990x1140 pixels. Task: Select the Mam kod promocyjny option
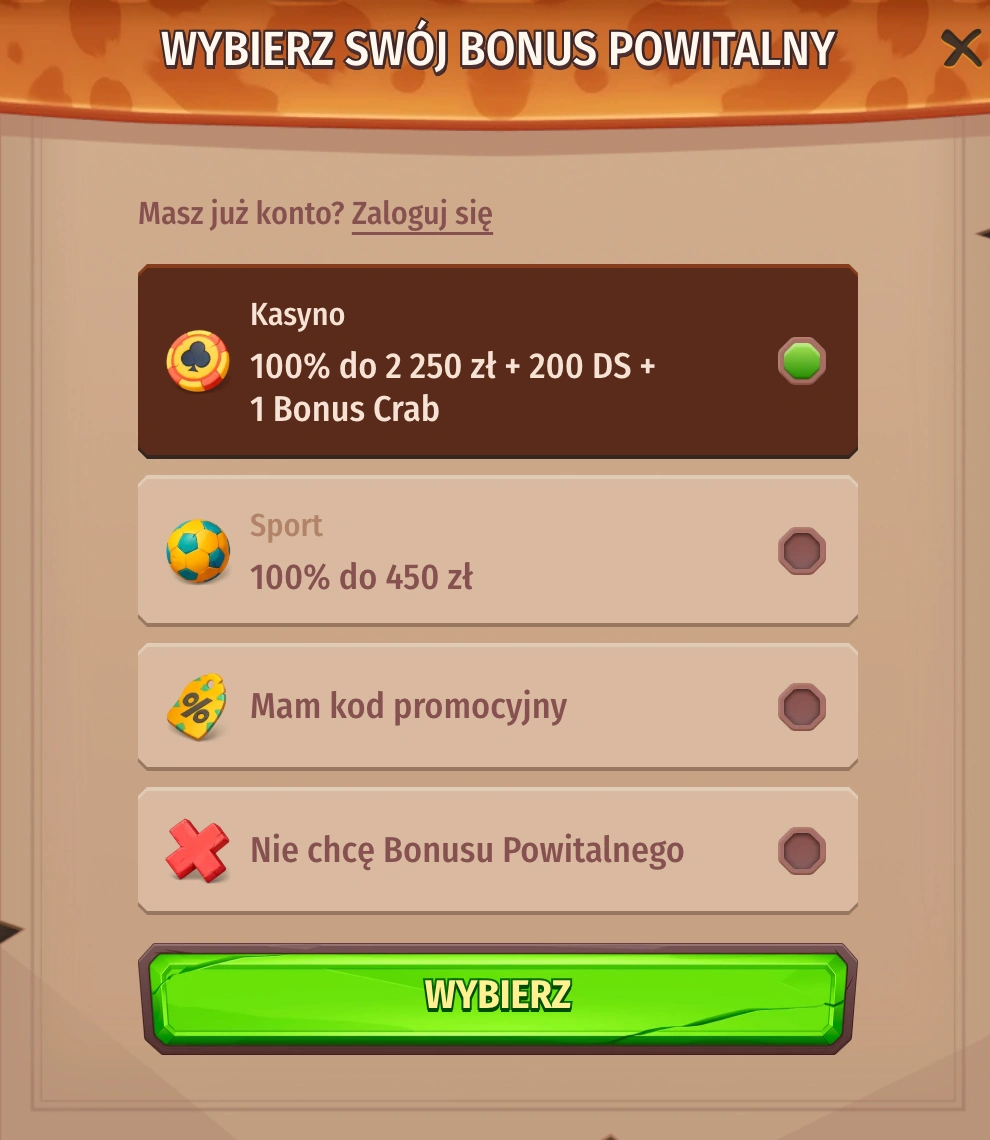click(497, 707)
